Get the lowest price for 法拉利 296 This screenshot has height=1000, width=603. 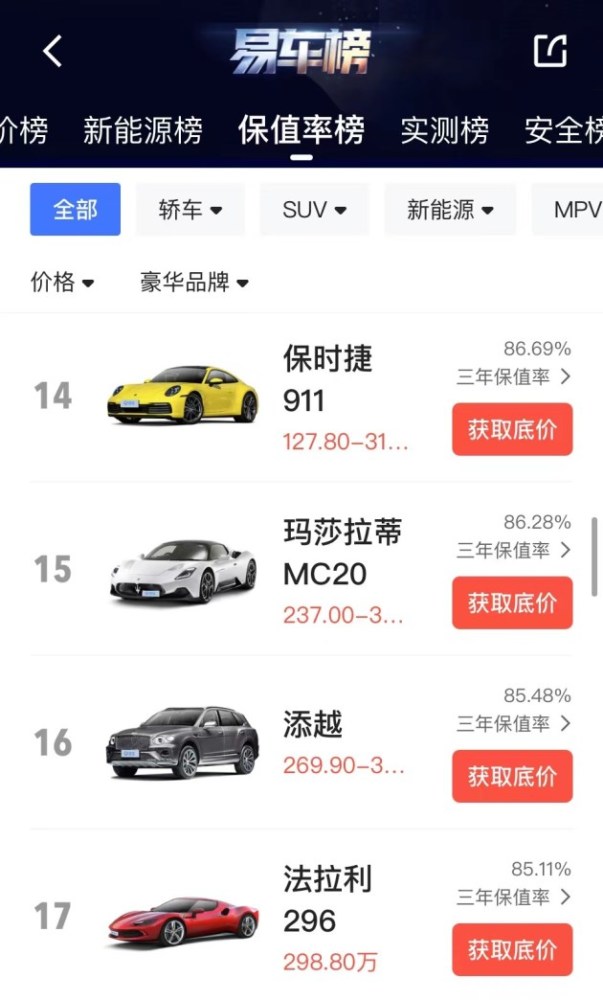(x=512, y=950)
